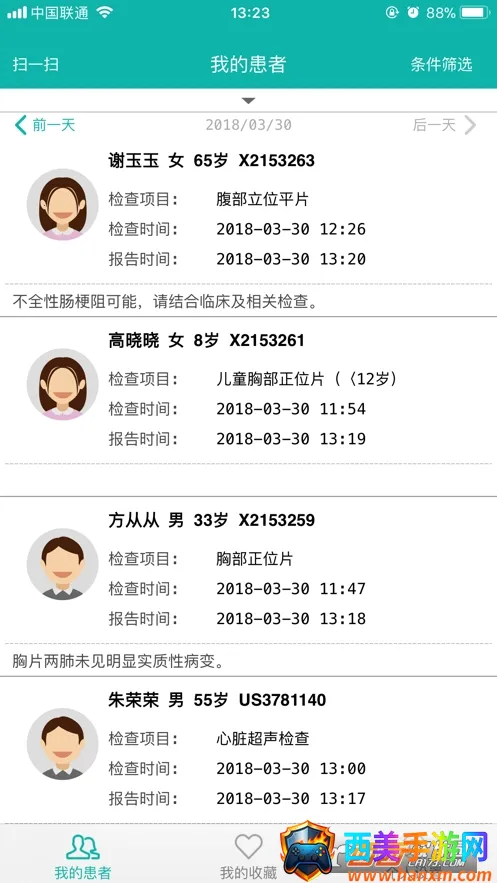Go to the previous day with 前一天

[44, 125]
